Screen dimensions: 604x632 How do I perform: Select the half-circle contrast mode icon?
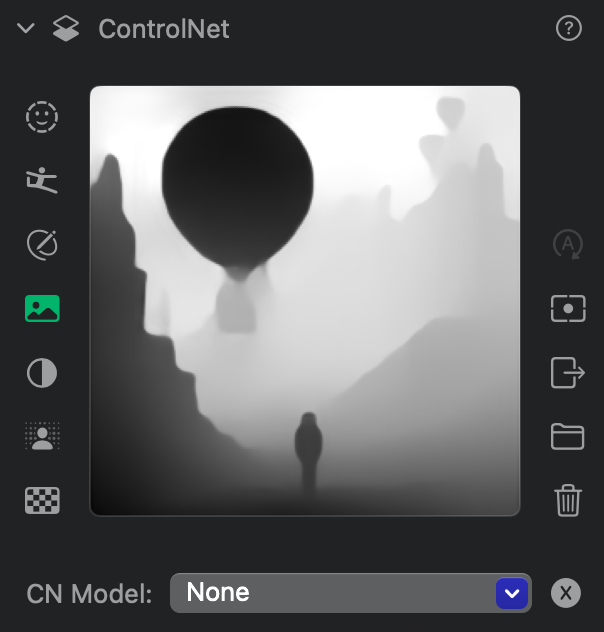click(x=42, y=373)
